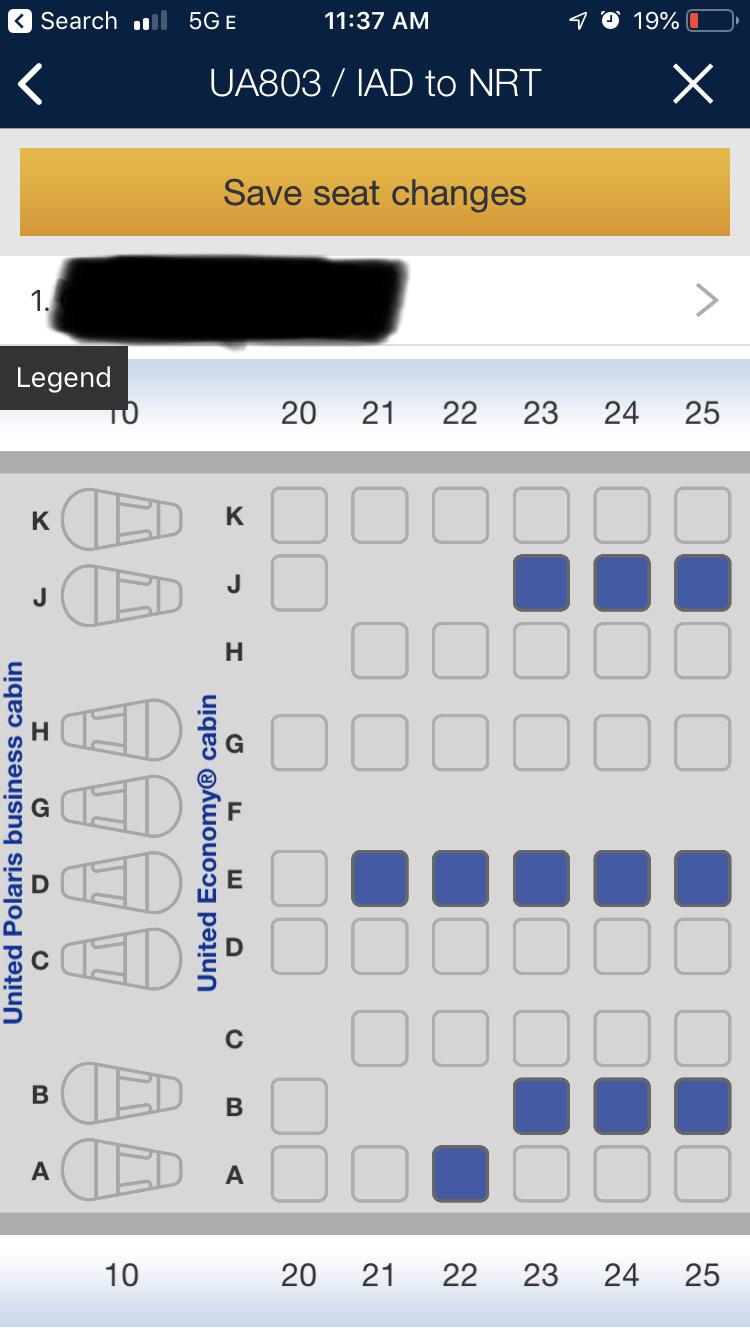Pick seat 22G in economy cabin
Viewport: 750px width, 1334px height.
click(x=460, y=743)
